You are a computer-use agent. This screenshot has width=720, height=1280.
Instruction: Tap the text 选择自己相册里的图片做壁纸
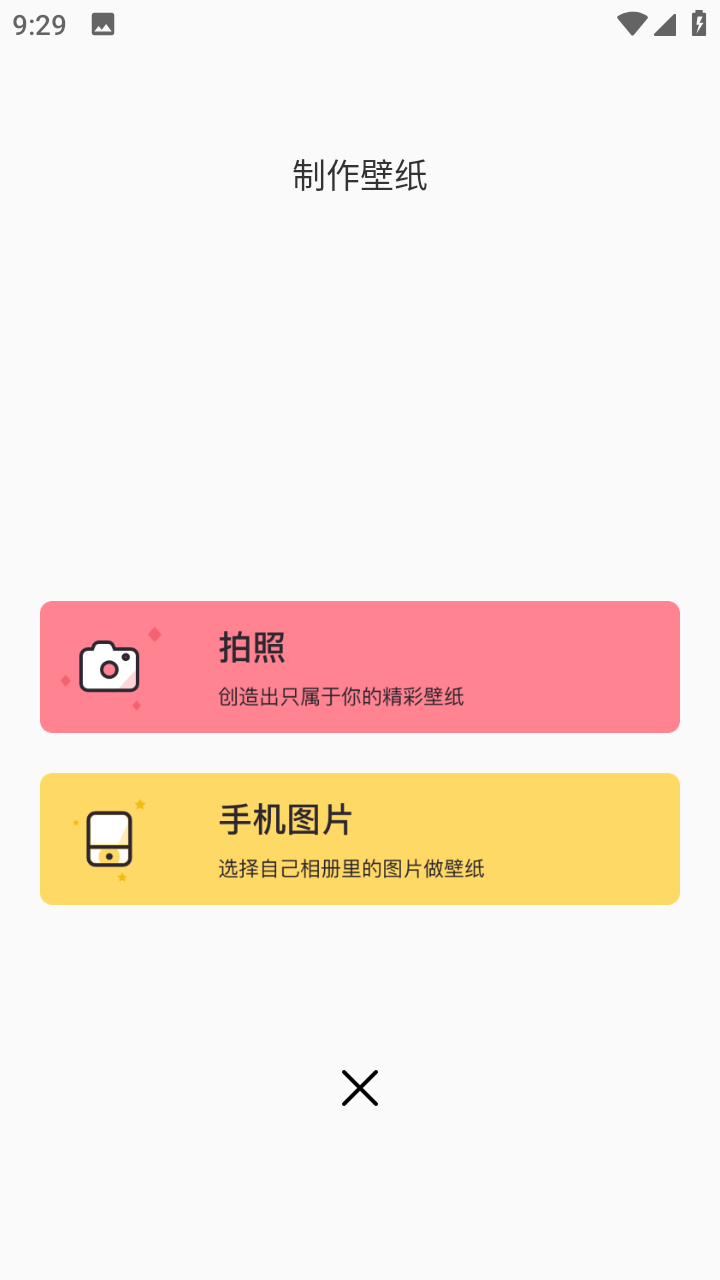[x=350, y=869]
